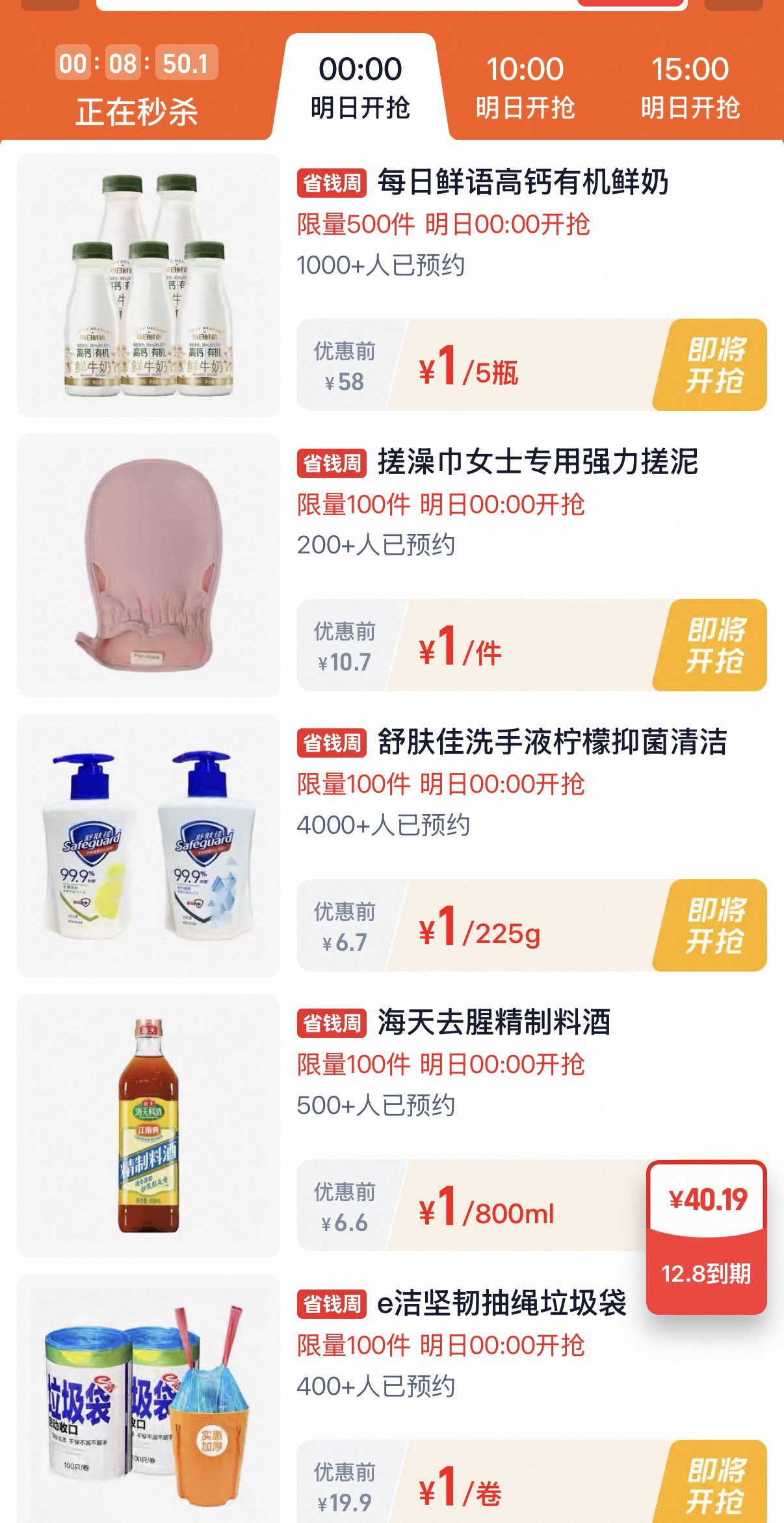Image resolution: width=784 pixels, height=1523 pixels.
Task: Open 舒肤佳洗手液 product picture
Action: 148,845
